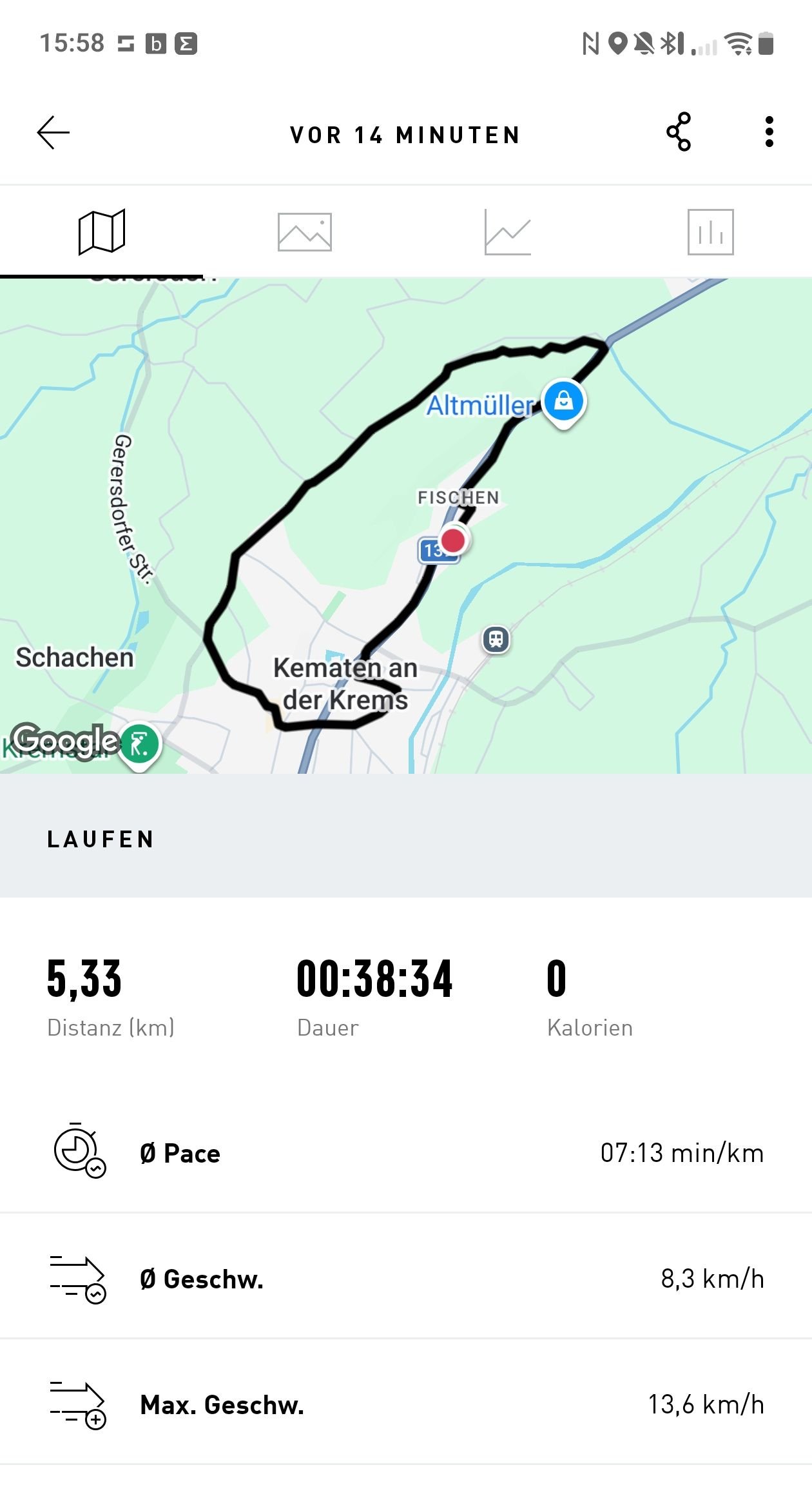Open the three-dot overflow menu

(769, 132)
